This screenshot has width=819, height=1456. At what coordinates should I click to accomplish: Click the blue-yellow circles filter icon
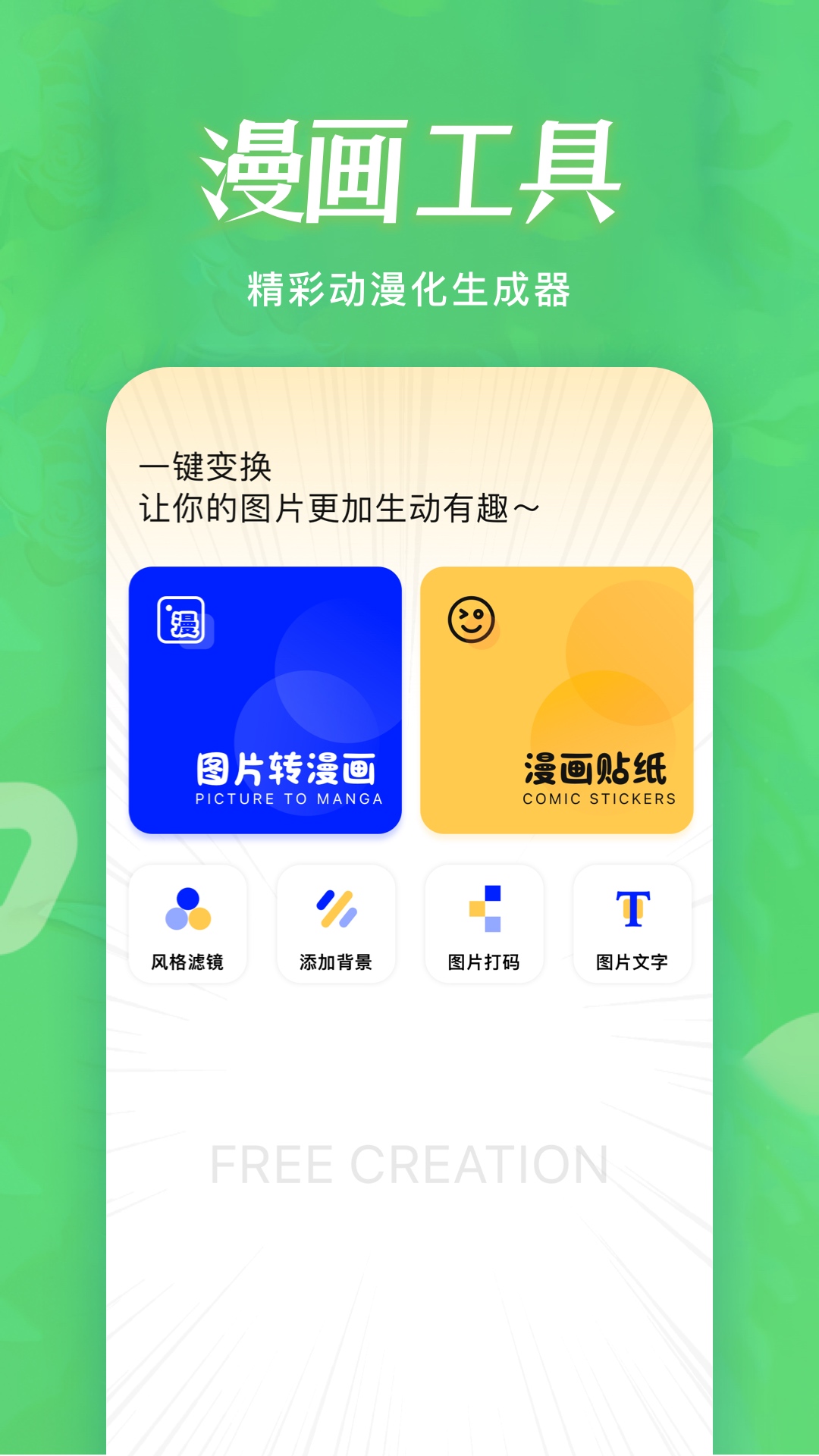(190, 908)
